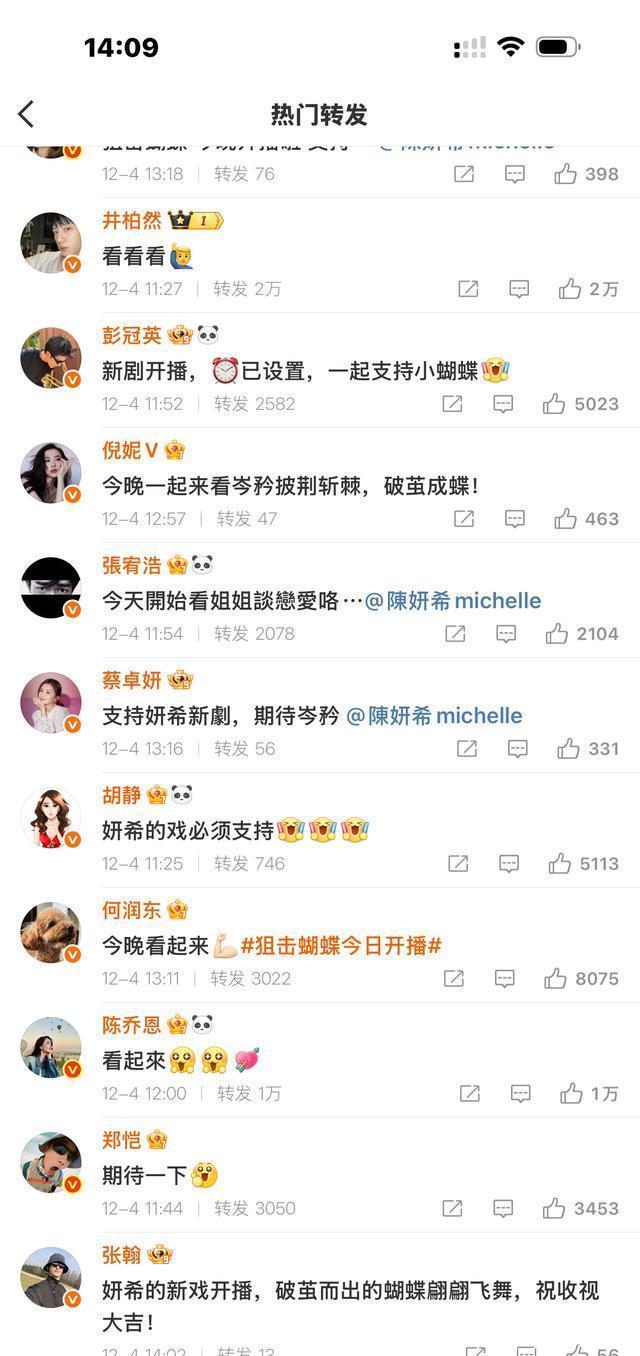Like 陈乔恩's repost
Screen dimensions: 640x1356
click(571, 1094)
